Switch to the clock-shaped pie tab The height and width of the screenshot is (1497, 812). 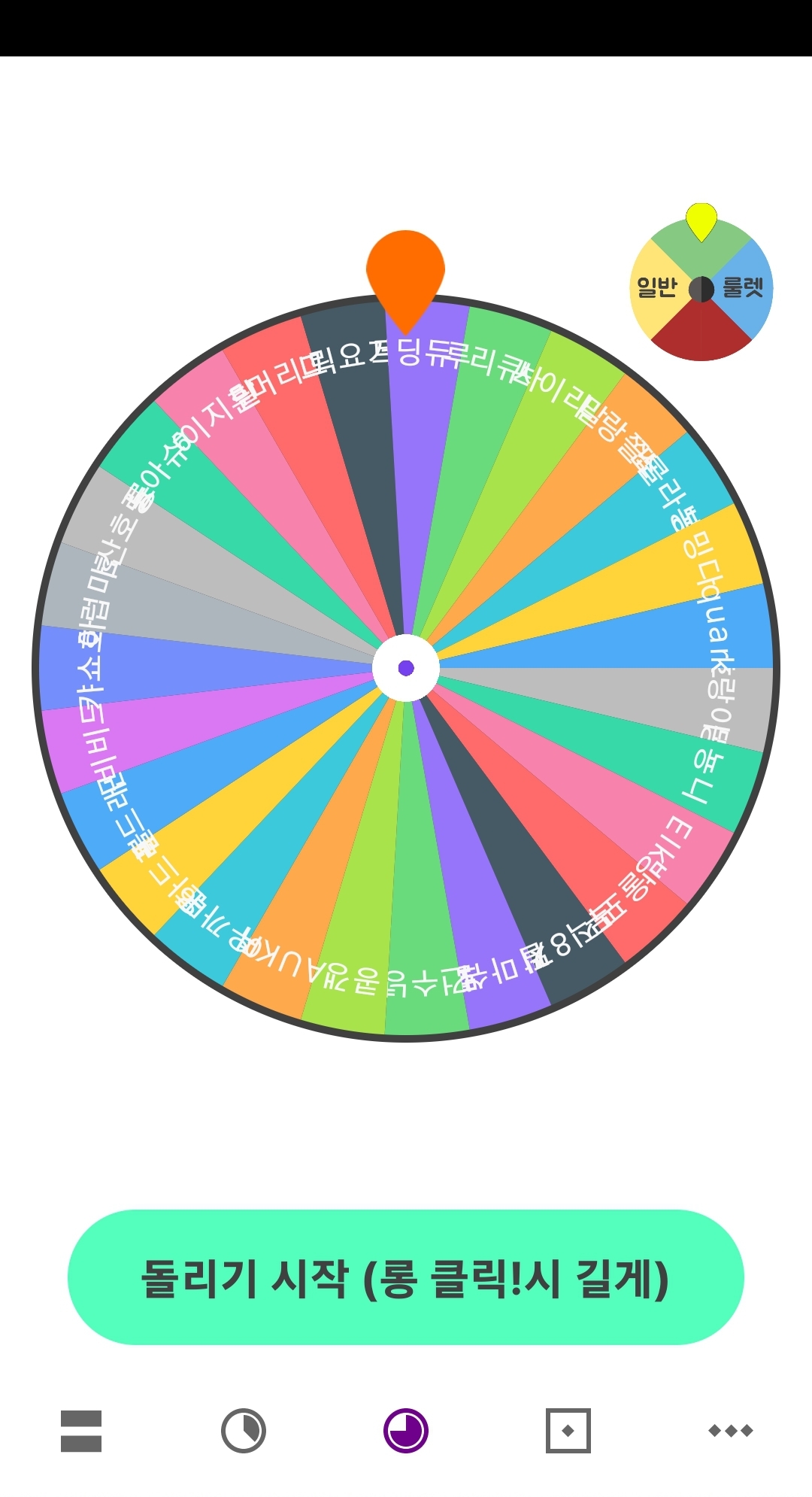243,1430
